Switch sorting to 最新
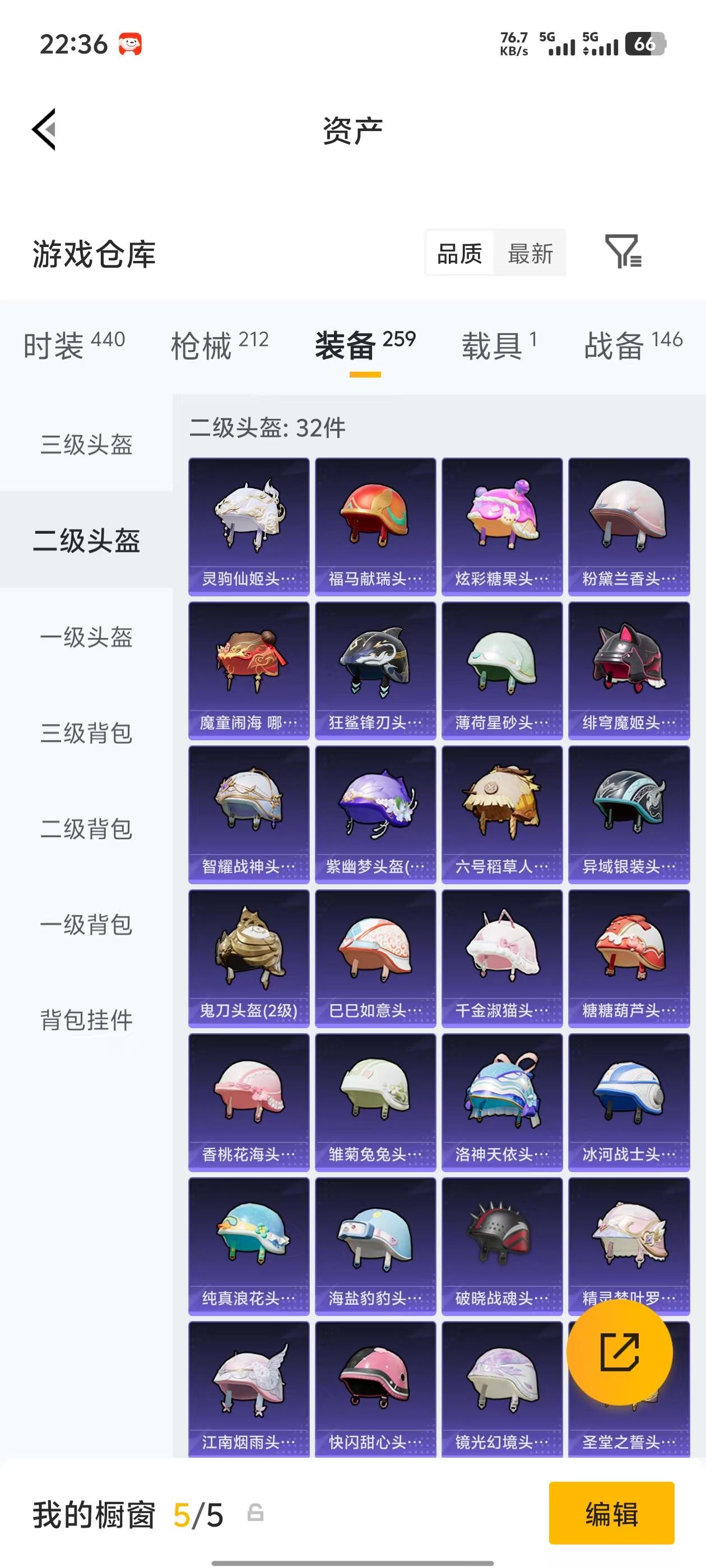Screen dimensions: 706x1568 tap(530, 253)
